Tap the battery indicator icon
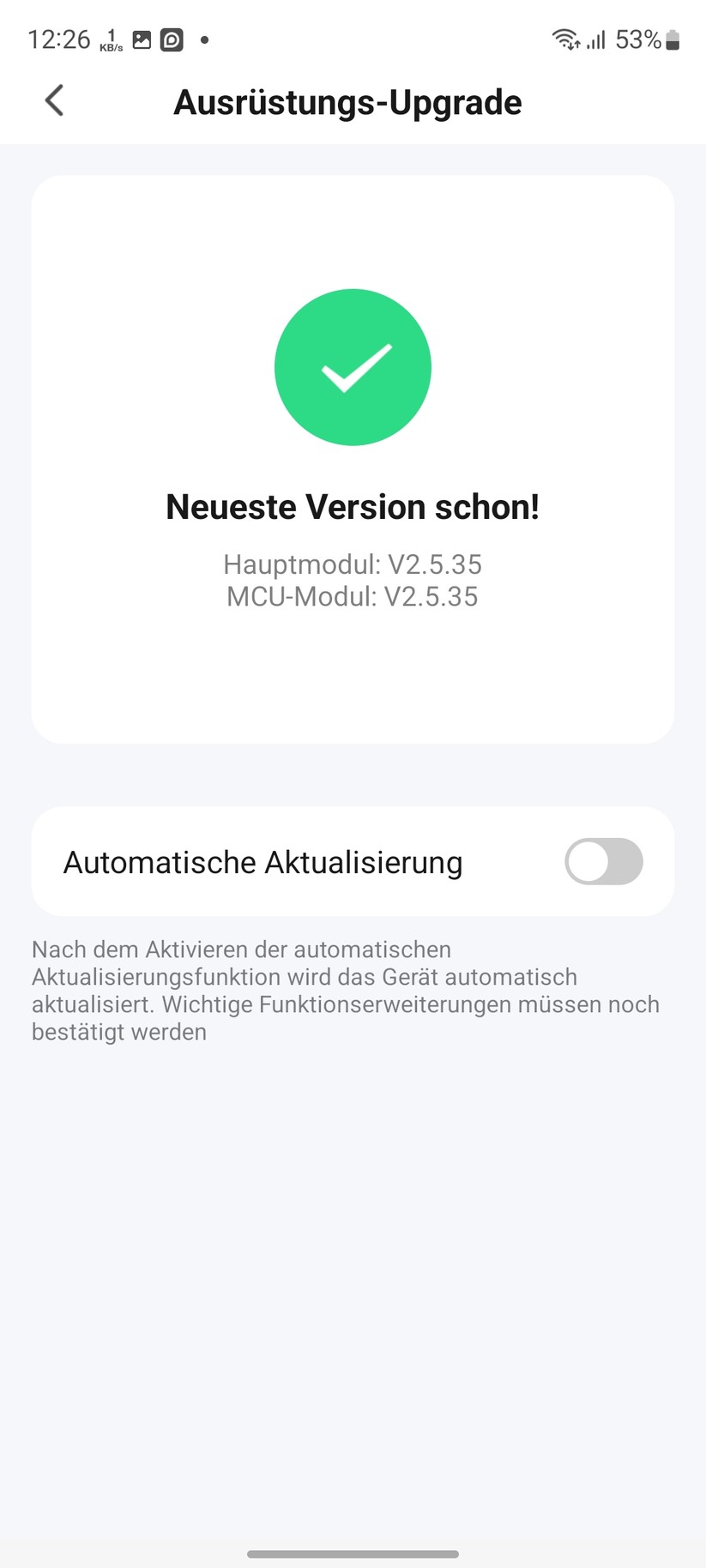 pos(672,39)
